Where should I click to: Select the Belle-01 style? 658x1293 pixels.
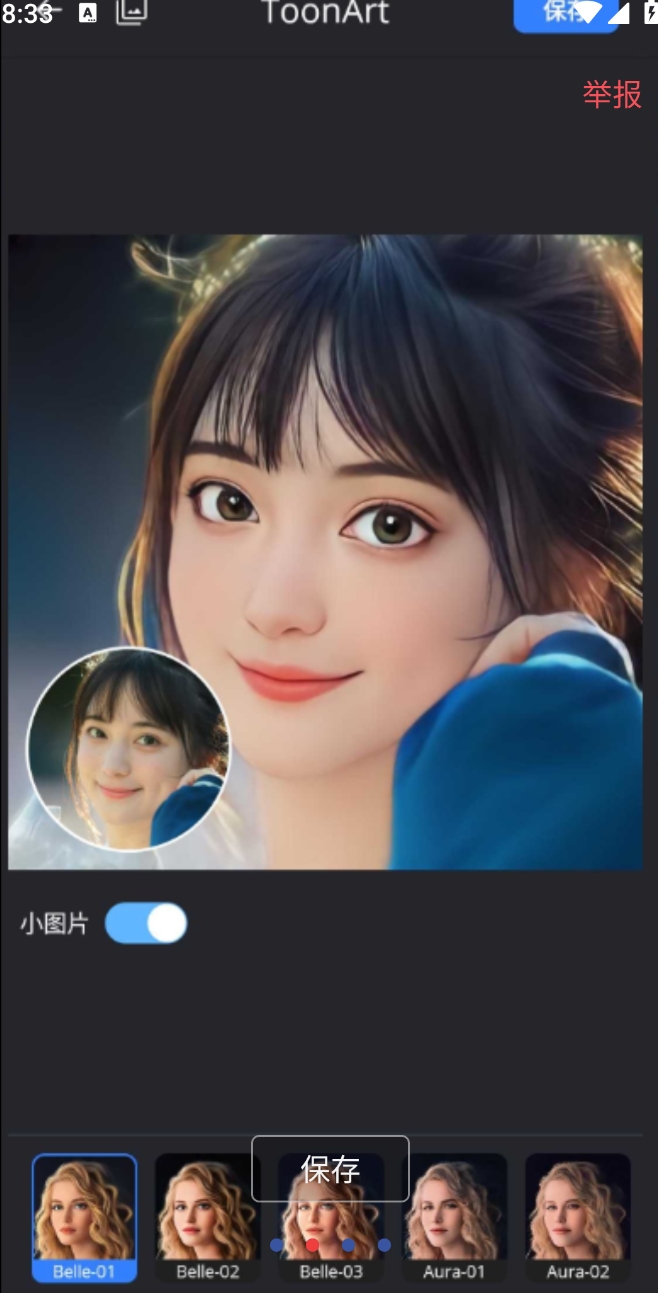coord(84,1217)
